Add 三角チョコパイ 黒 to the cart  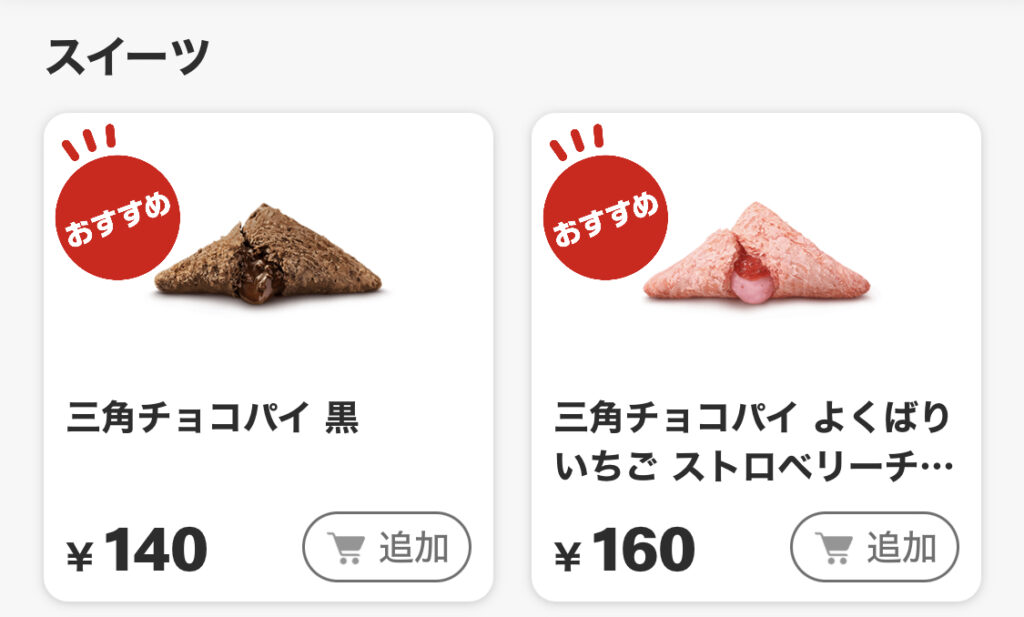(x=387, y=547)
